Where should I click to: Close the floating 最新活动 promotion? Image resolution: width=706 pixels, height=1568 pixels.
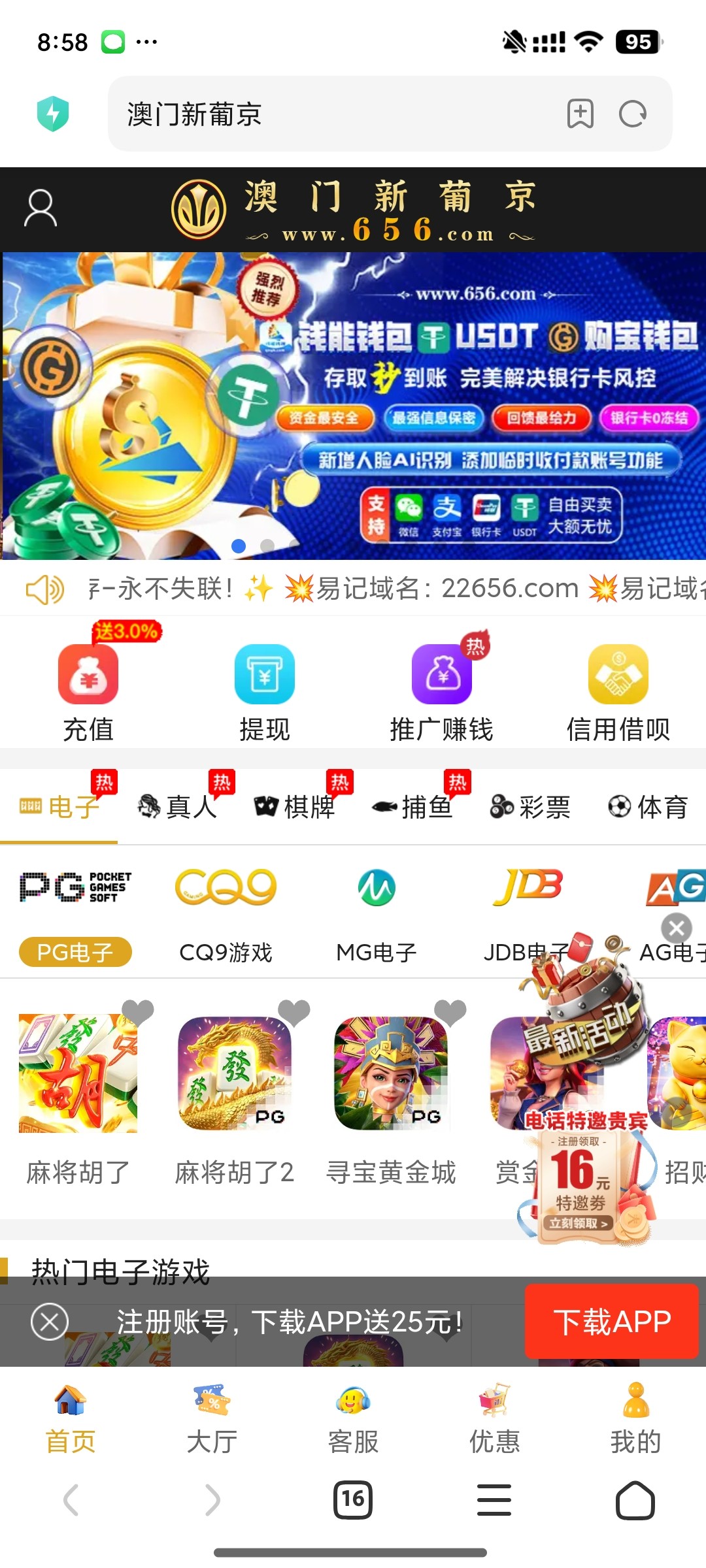677,927
